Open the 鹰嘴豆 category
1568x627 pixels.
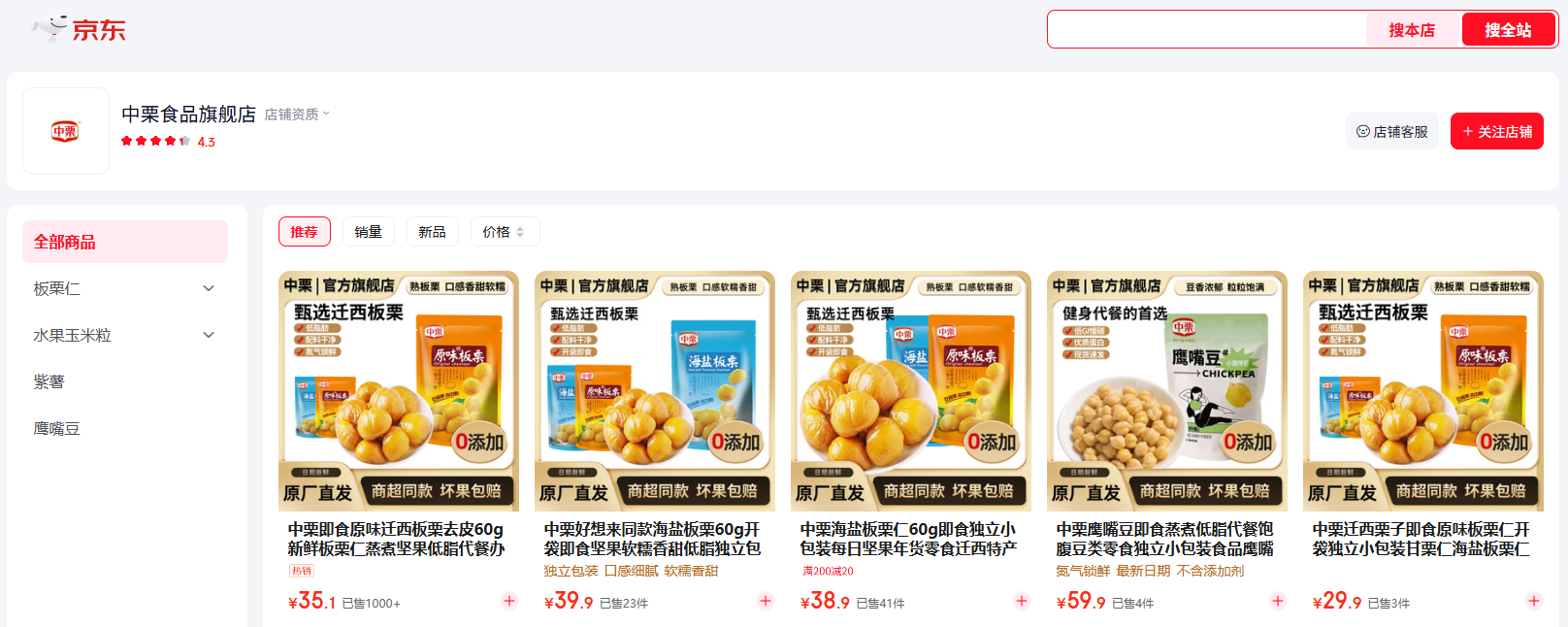[57, 428]
